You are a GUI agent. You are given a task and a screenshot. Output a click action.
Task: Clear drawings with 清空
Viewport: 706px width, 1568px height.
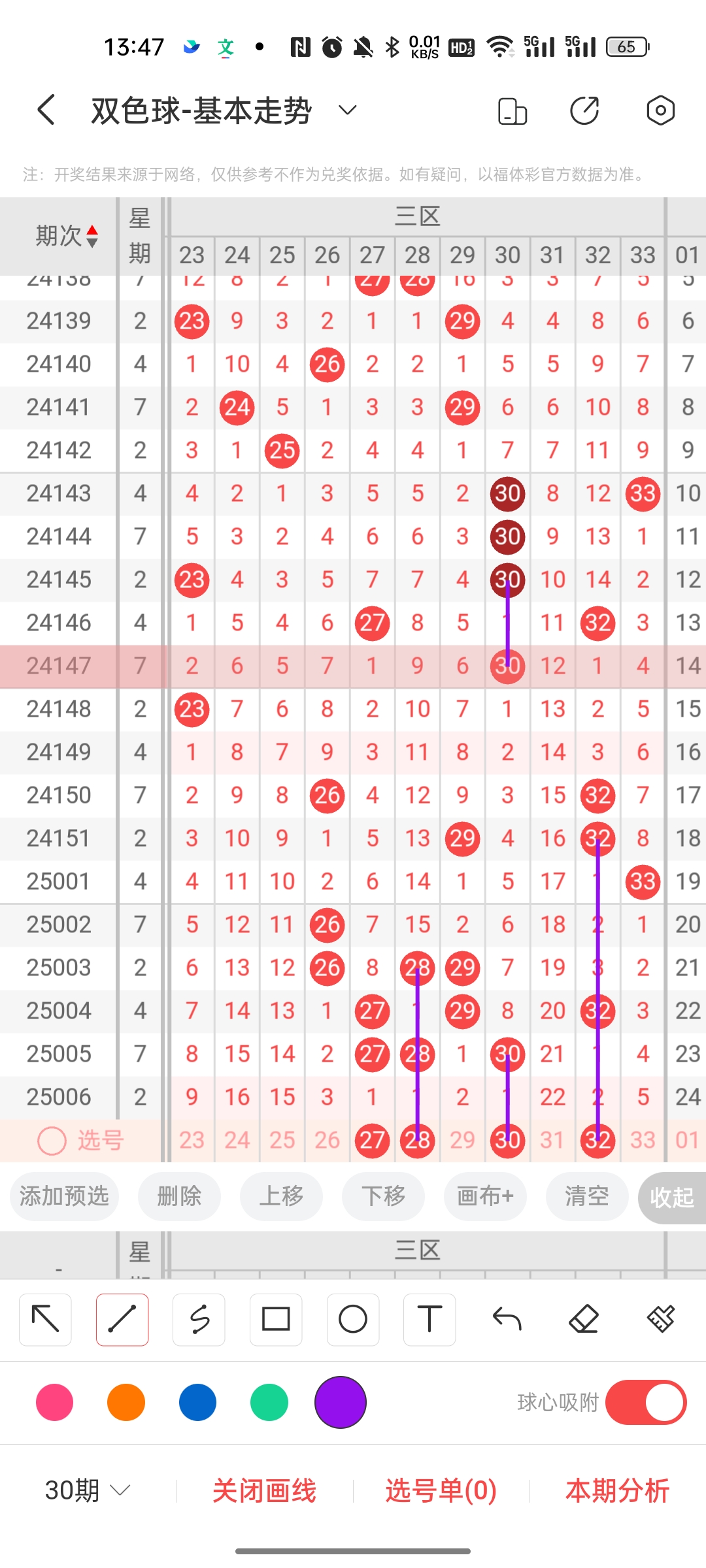click(x=587, y=1196)
